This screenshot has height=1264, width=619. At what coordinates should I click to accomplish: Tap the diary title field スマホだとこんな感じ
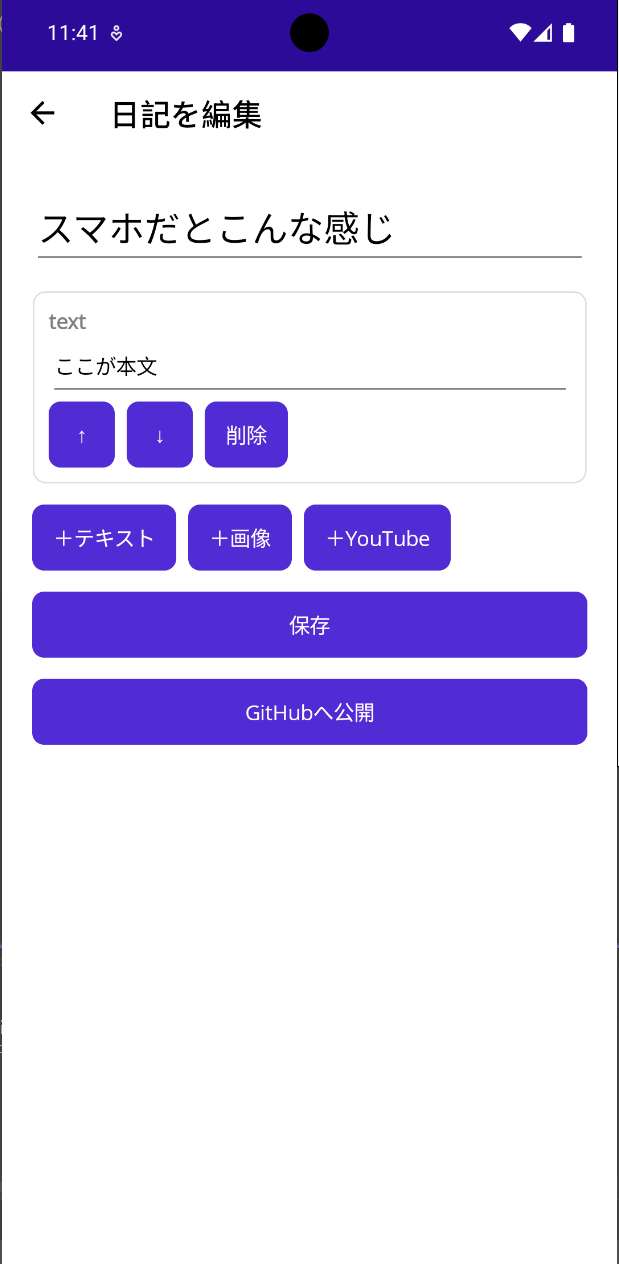pos(310,229)
